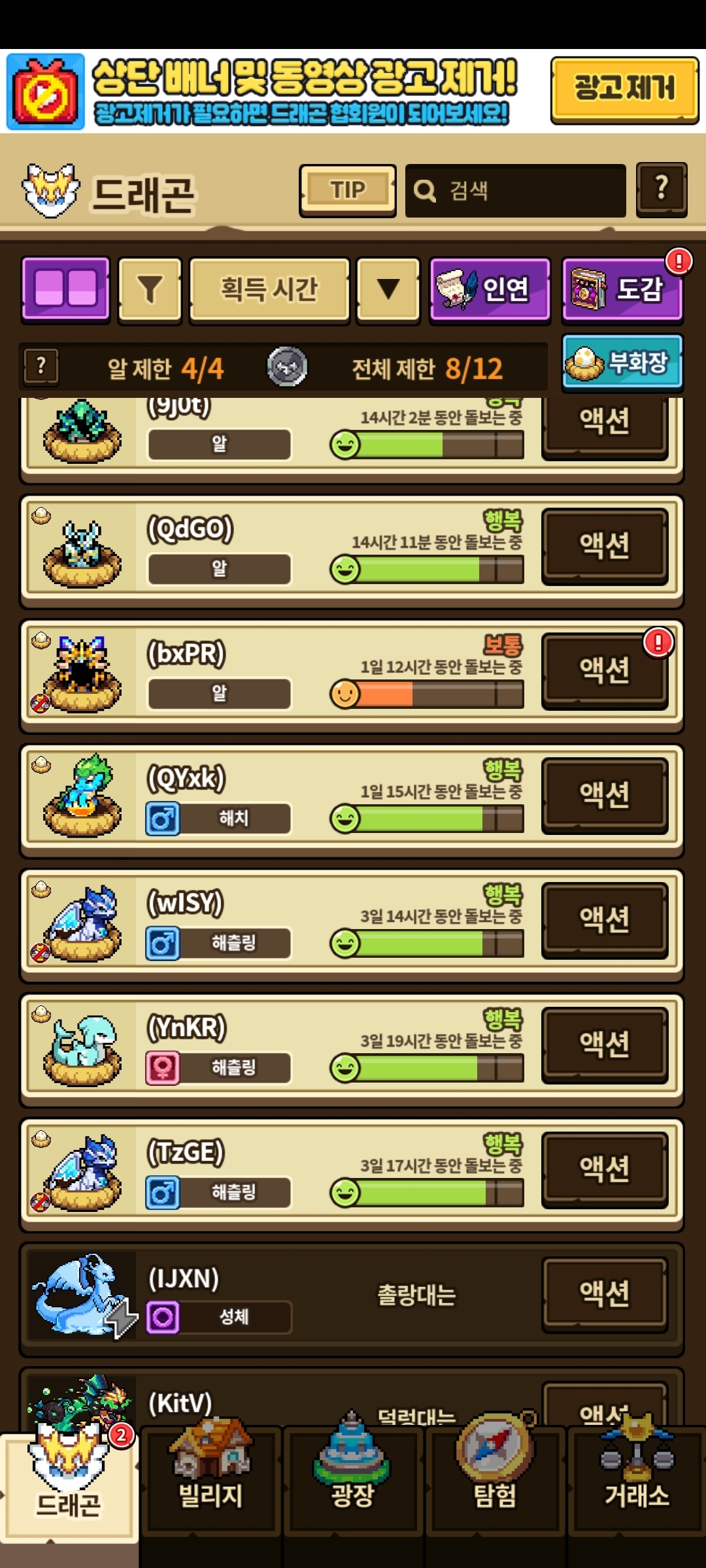The width and height of the screenshot is (706, 1568).
Task: Open the 도감 encyclopedia
Action: (622, 289)
